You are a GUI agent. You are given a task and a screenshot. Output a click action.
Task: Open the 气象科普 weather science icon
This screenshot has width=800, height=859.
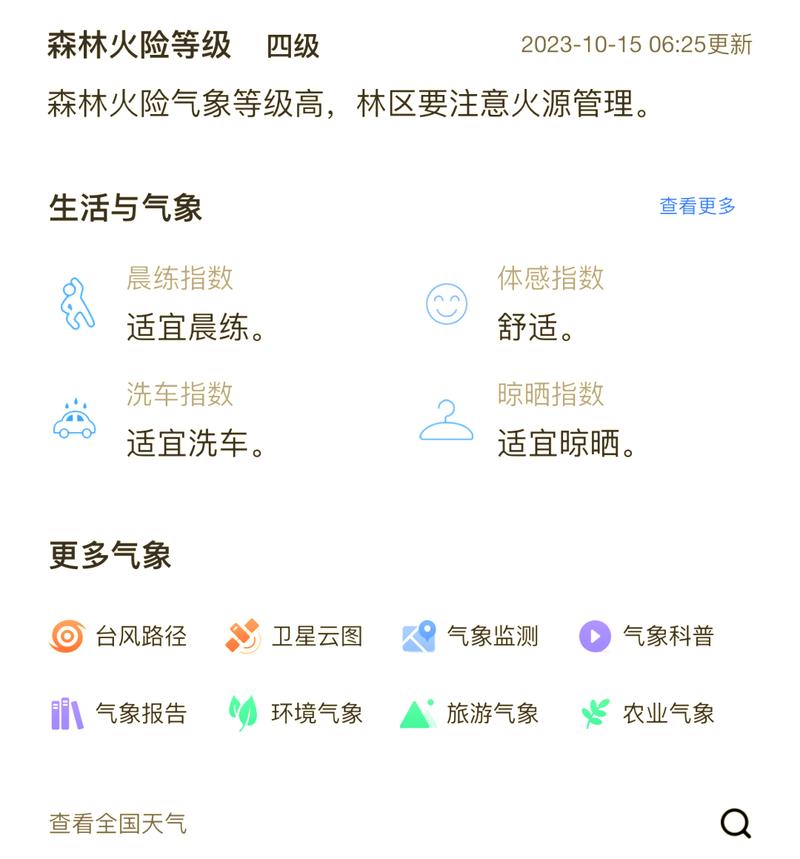point(597,635)
